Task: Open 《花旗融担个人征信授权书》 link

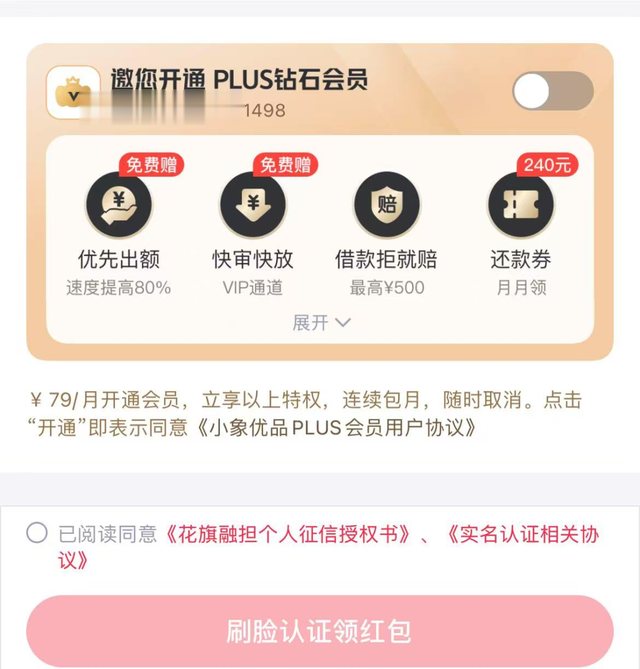Action: (288, 534)
